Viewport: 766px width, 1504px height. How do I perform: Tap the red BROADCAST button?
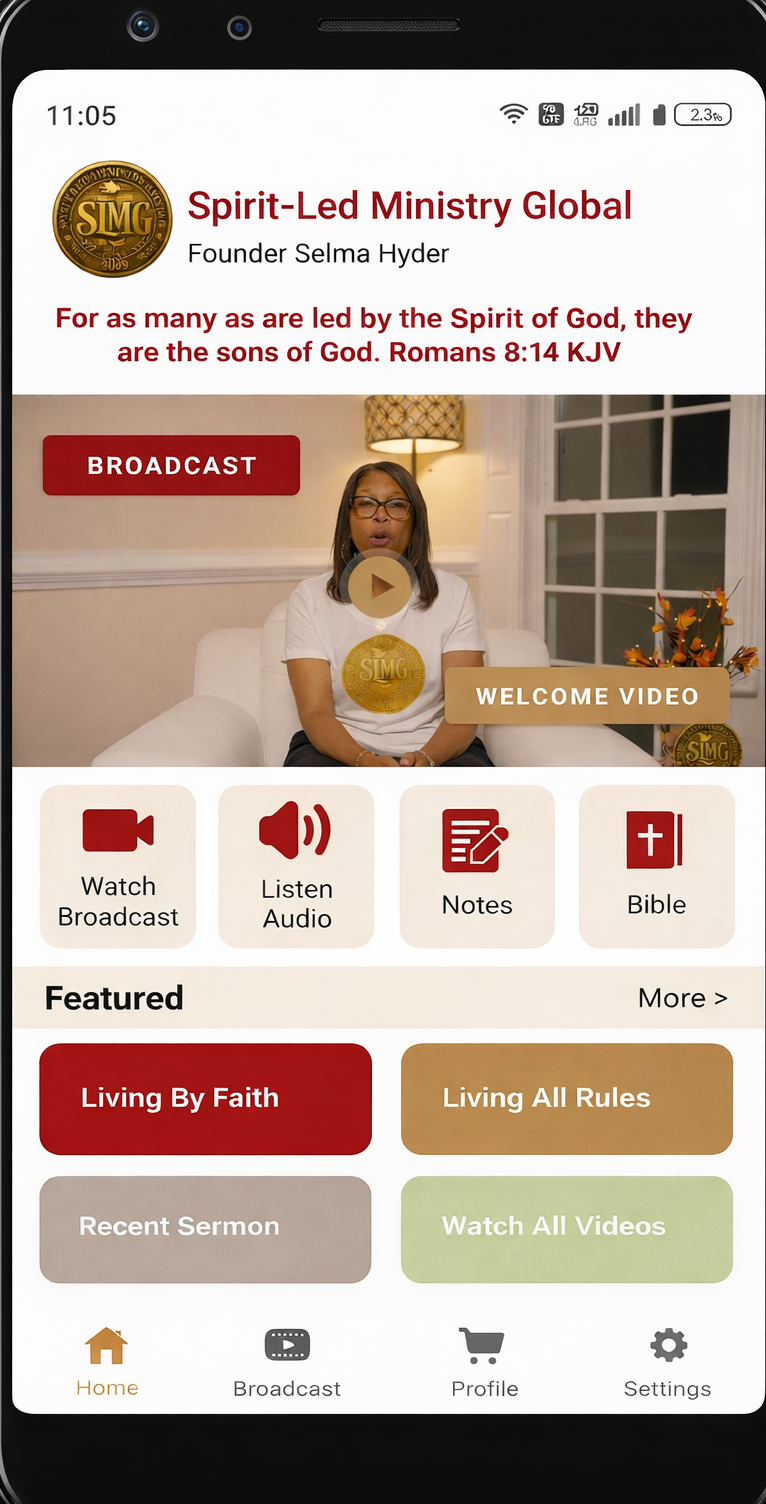click(x=171, y=465)
